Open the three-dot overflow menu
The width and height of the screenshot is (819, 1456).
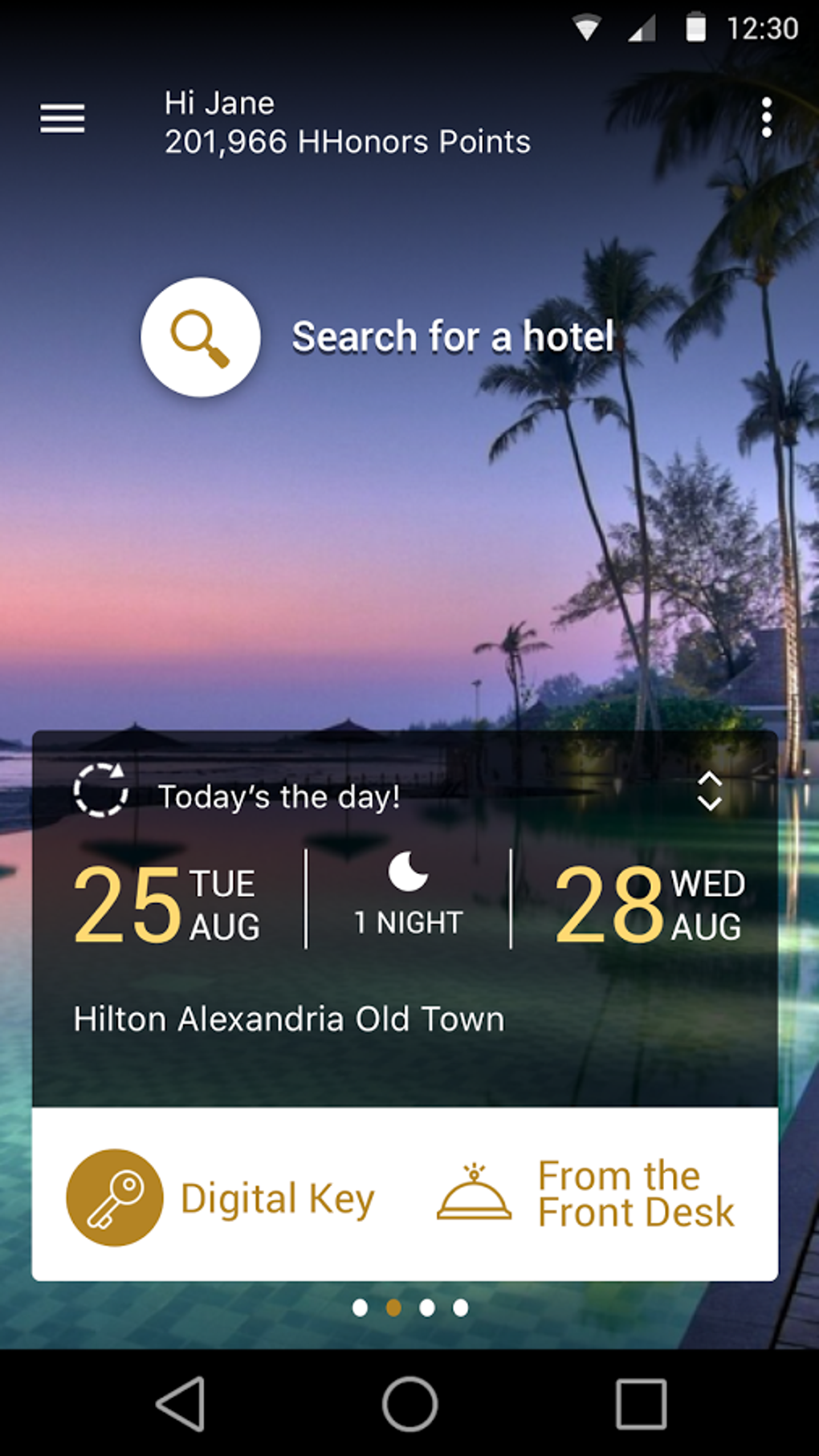click(767, 118)
